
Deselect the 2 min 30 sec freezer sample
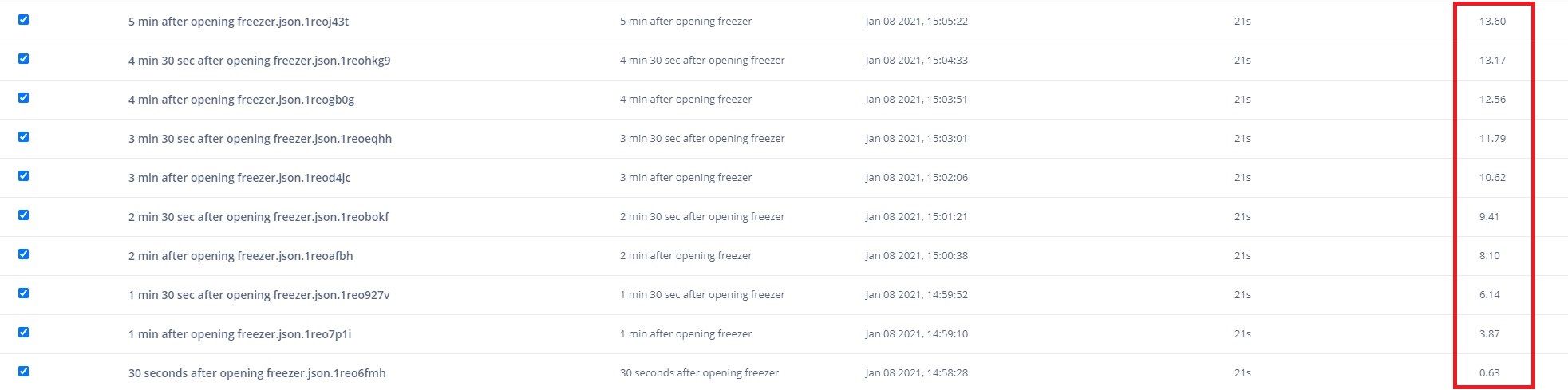(x=23, y=215)
